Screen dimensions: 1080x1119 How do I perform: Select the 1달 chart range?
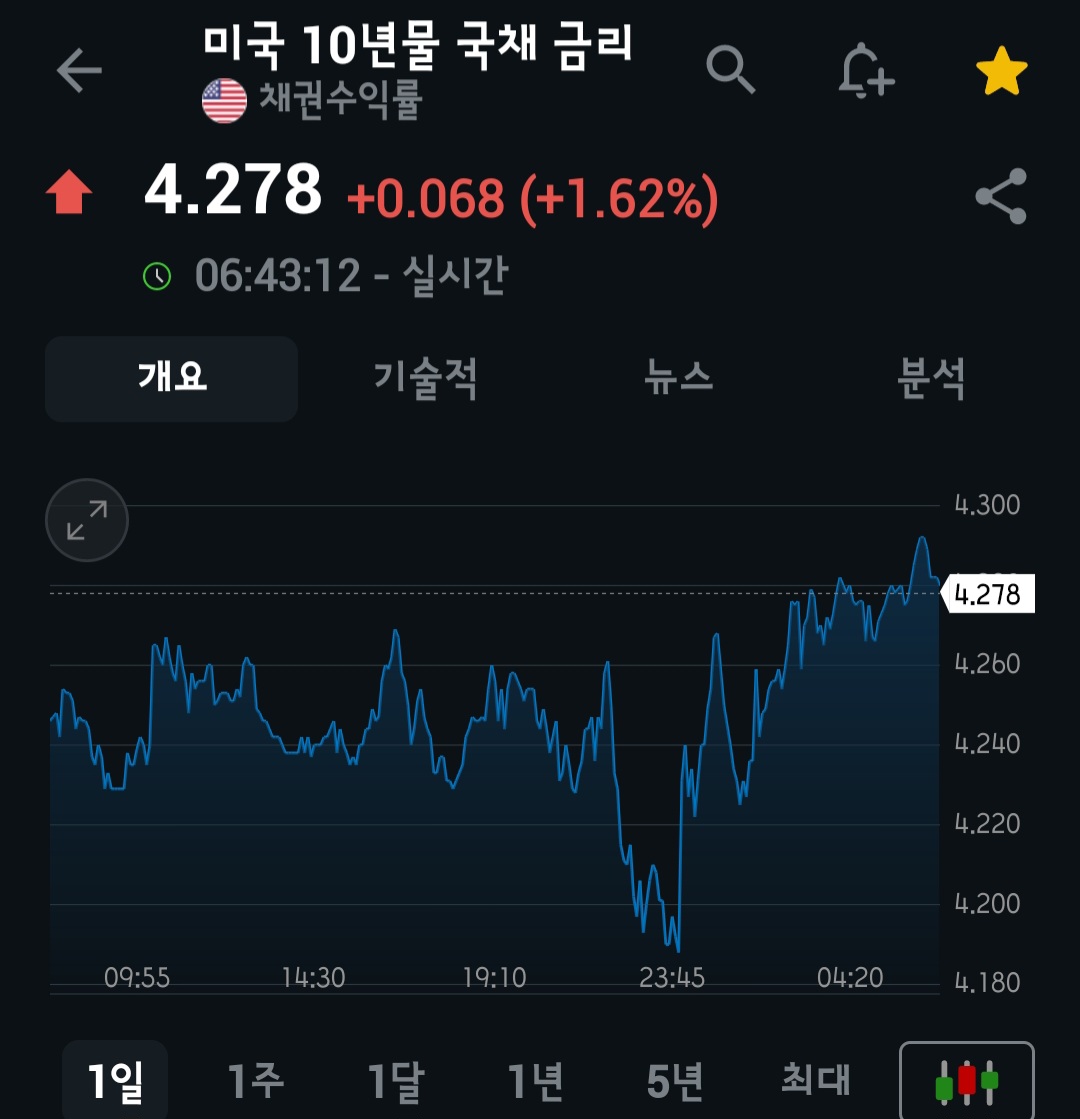coord(395,1080)
